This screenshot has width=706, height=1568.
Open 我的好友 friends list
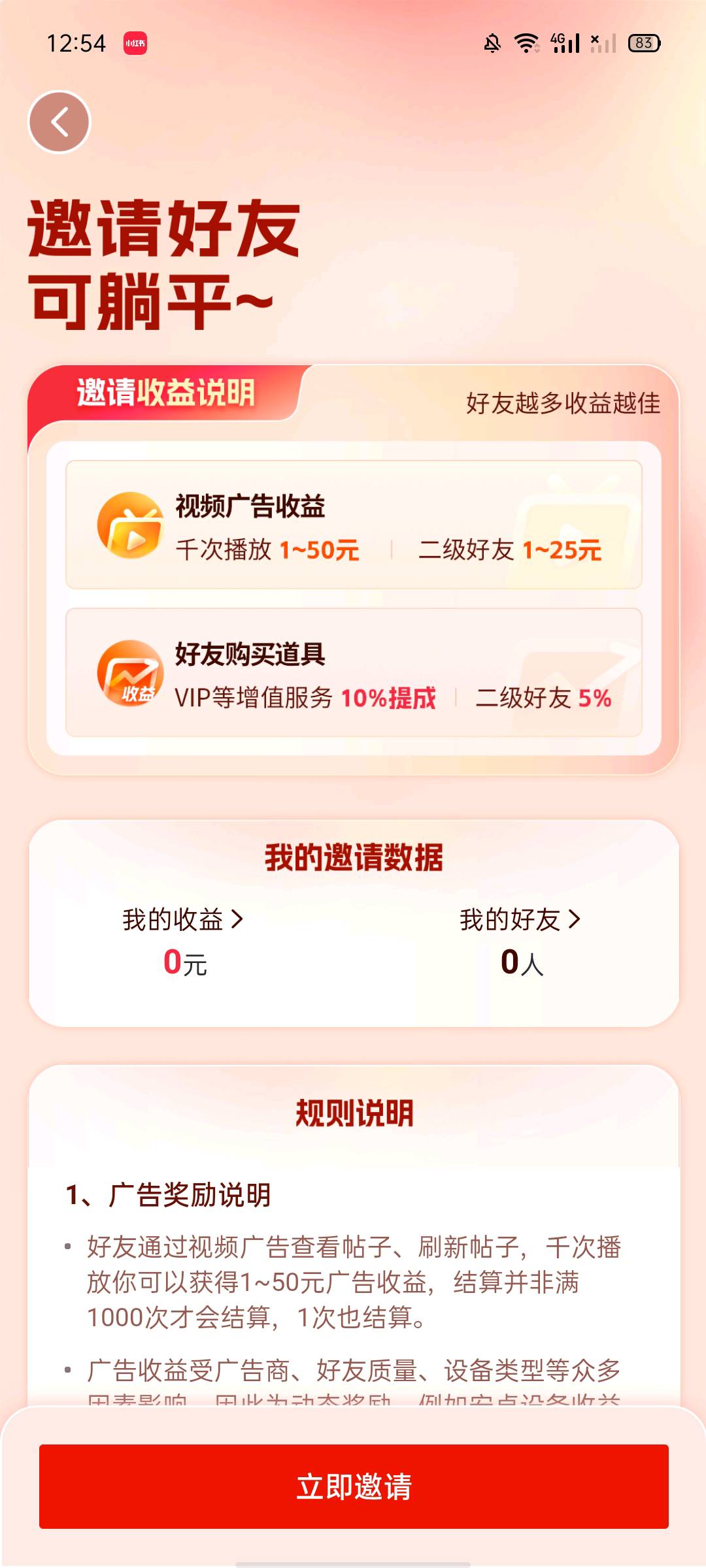520,919
